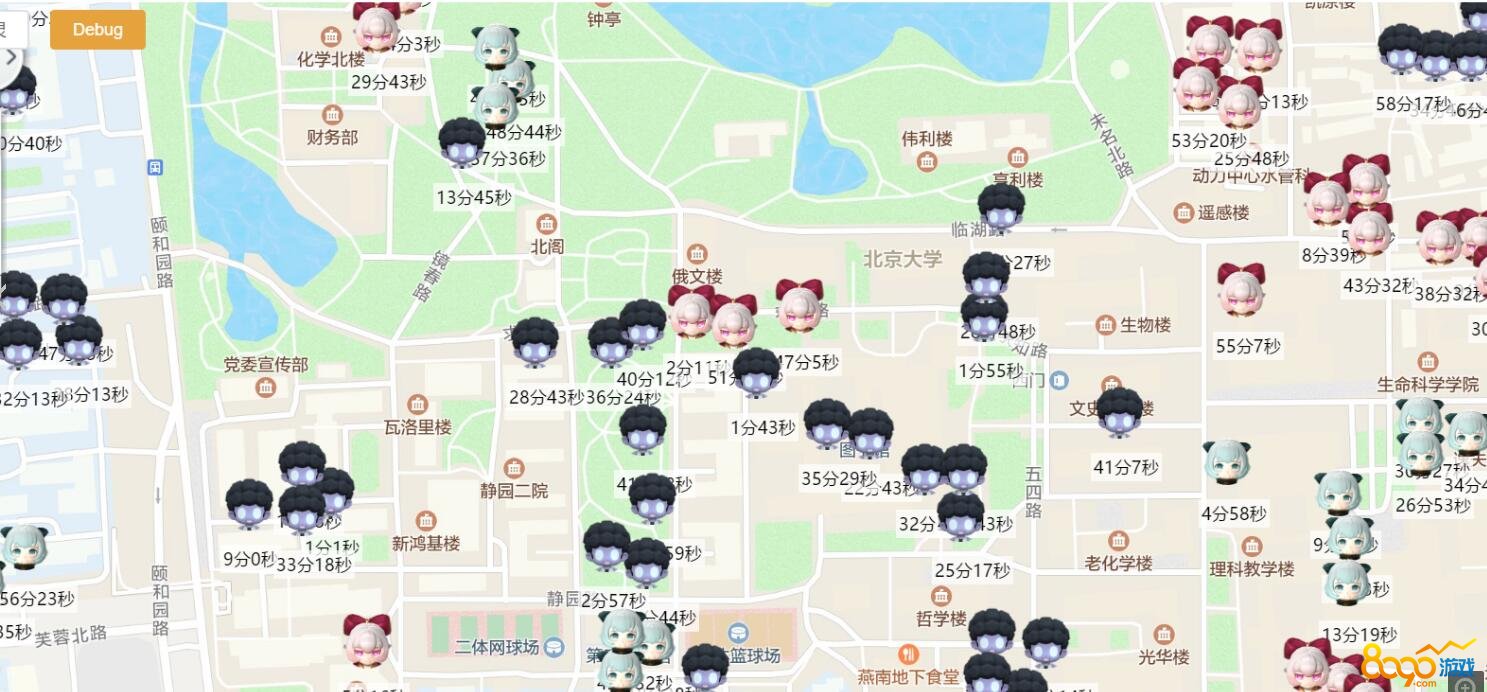Screen dimensions: 1487x692
Task: Open the marker labeled 28分43秒
Action: click(535, 342)
